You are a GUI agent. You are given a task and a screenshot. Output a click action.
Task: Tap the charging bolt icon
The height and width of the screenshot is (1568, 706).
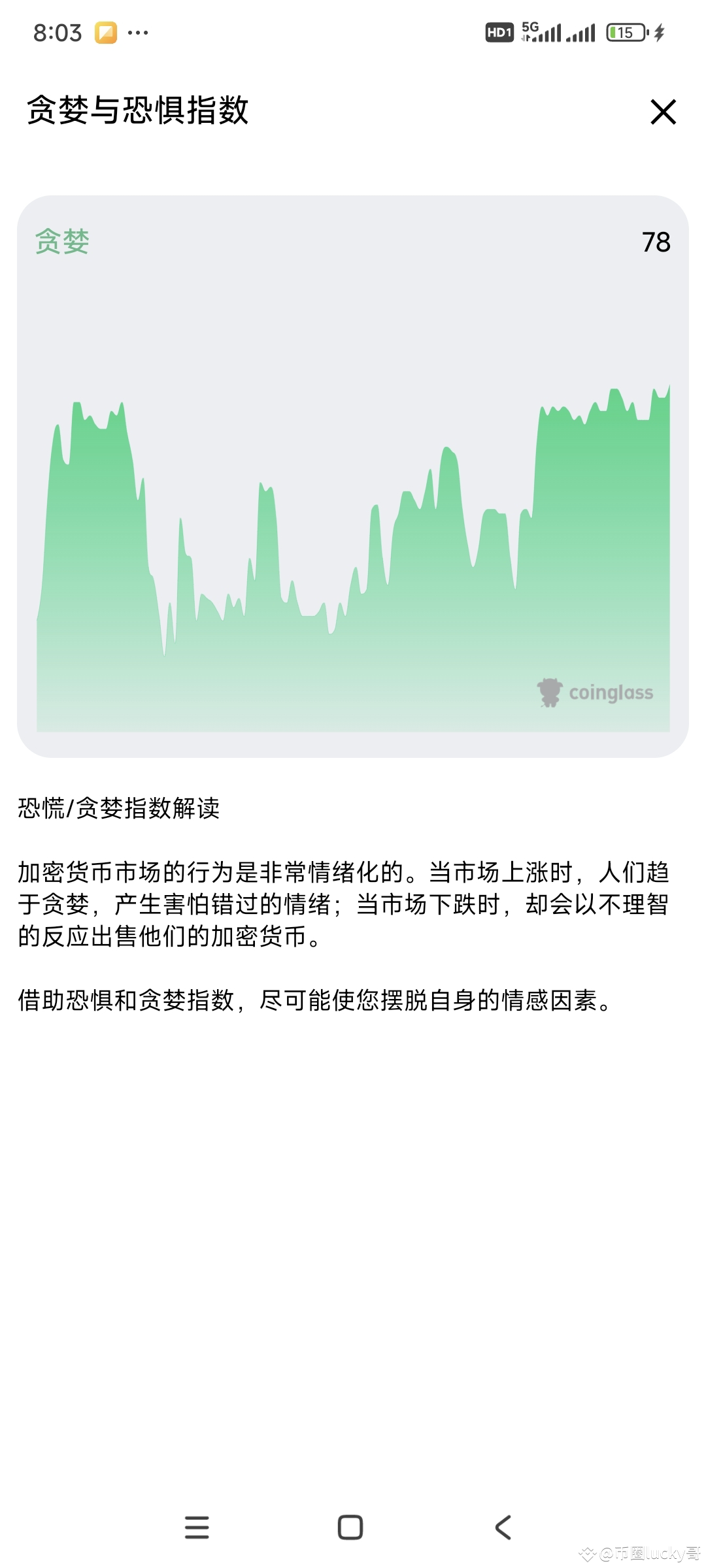(x=659, y=31)
